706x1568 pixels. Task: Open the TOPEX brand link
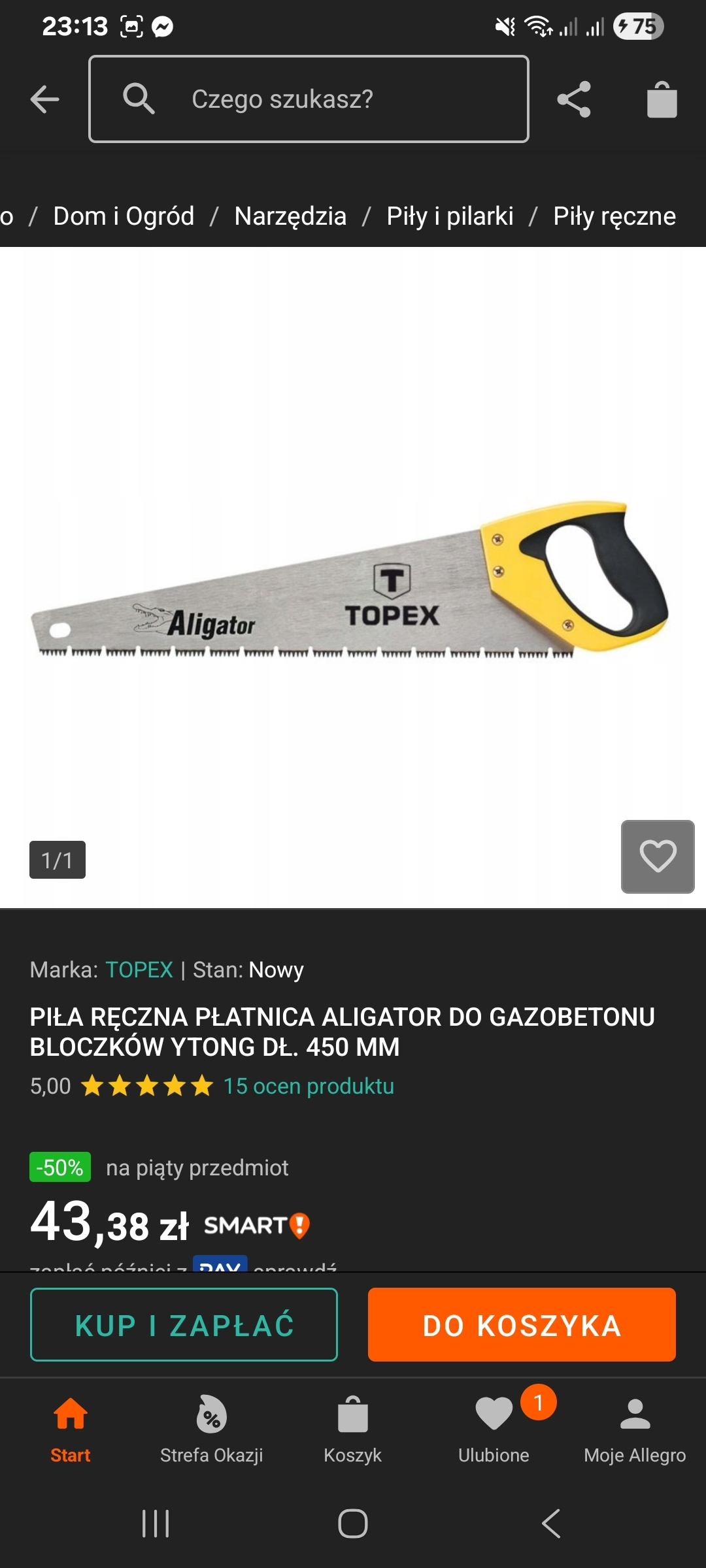click(x=139, y=970)
